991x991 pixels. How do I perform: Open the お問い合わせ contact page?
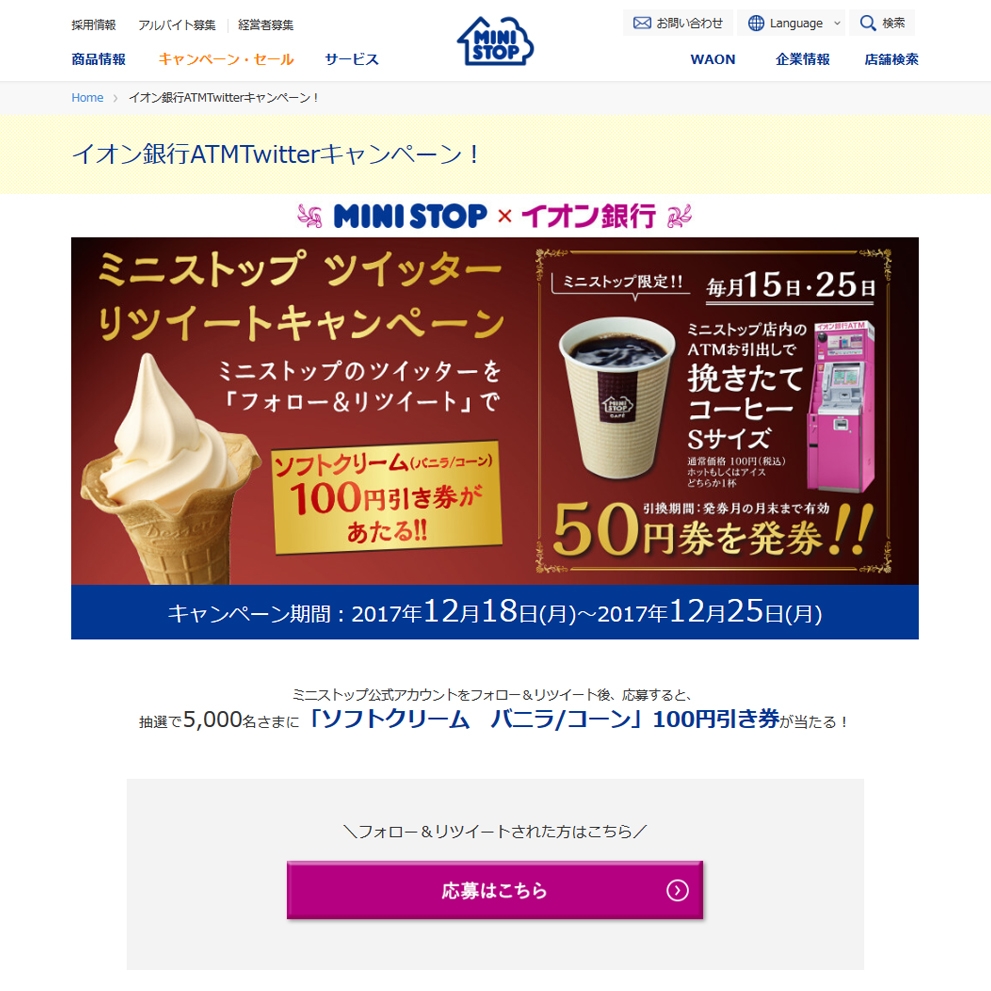click(x=678, y=23)
